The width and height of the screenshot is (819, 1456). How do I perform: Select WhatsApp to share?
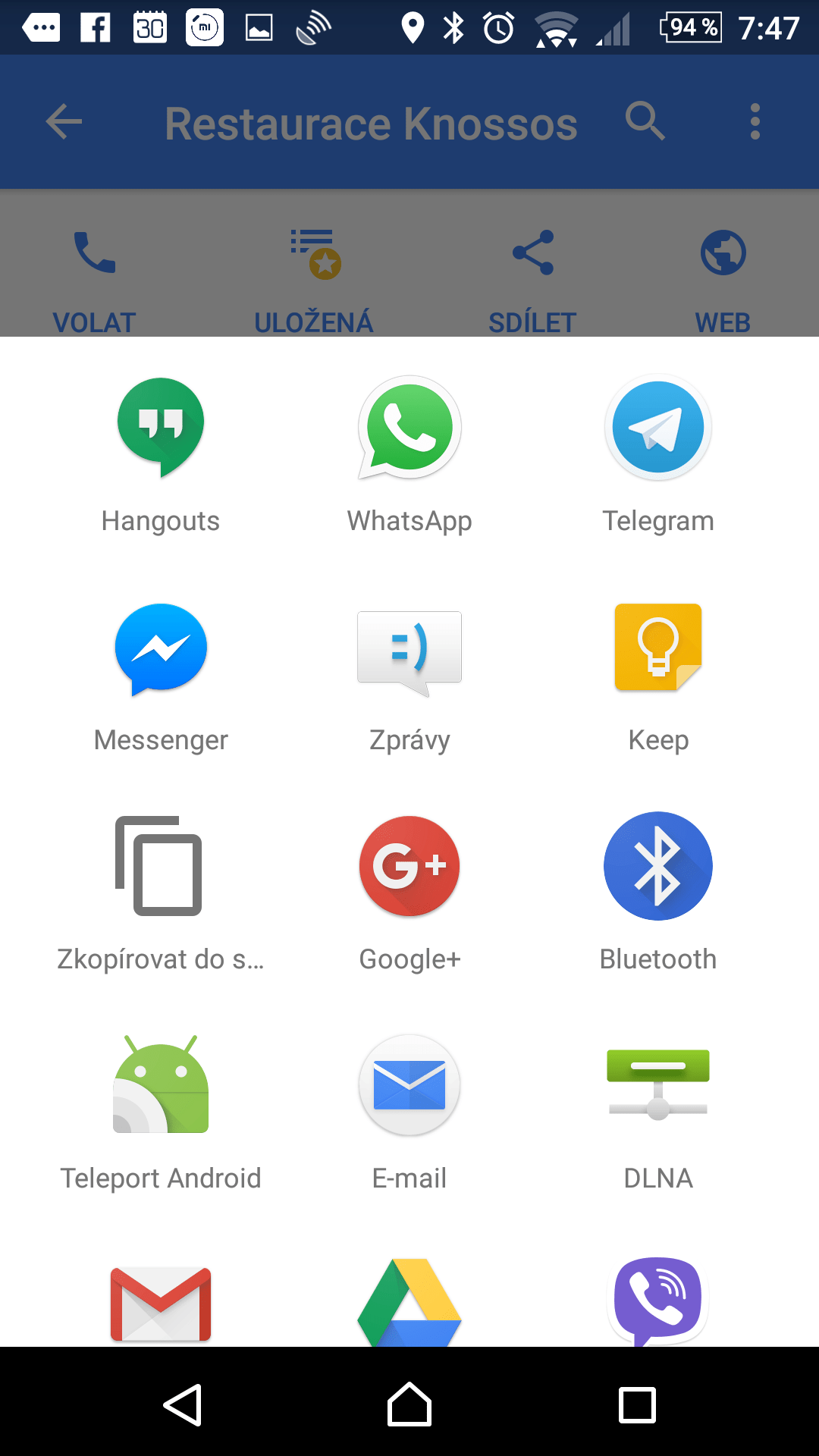tap(409, 455)
